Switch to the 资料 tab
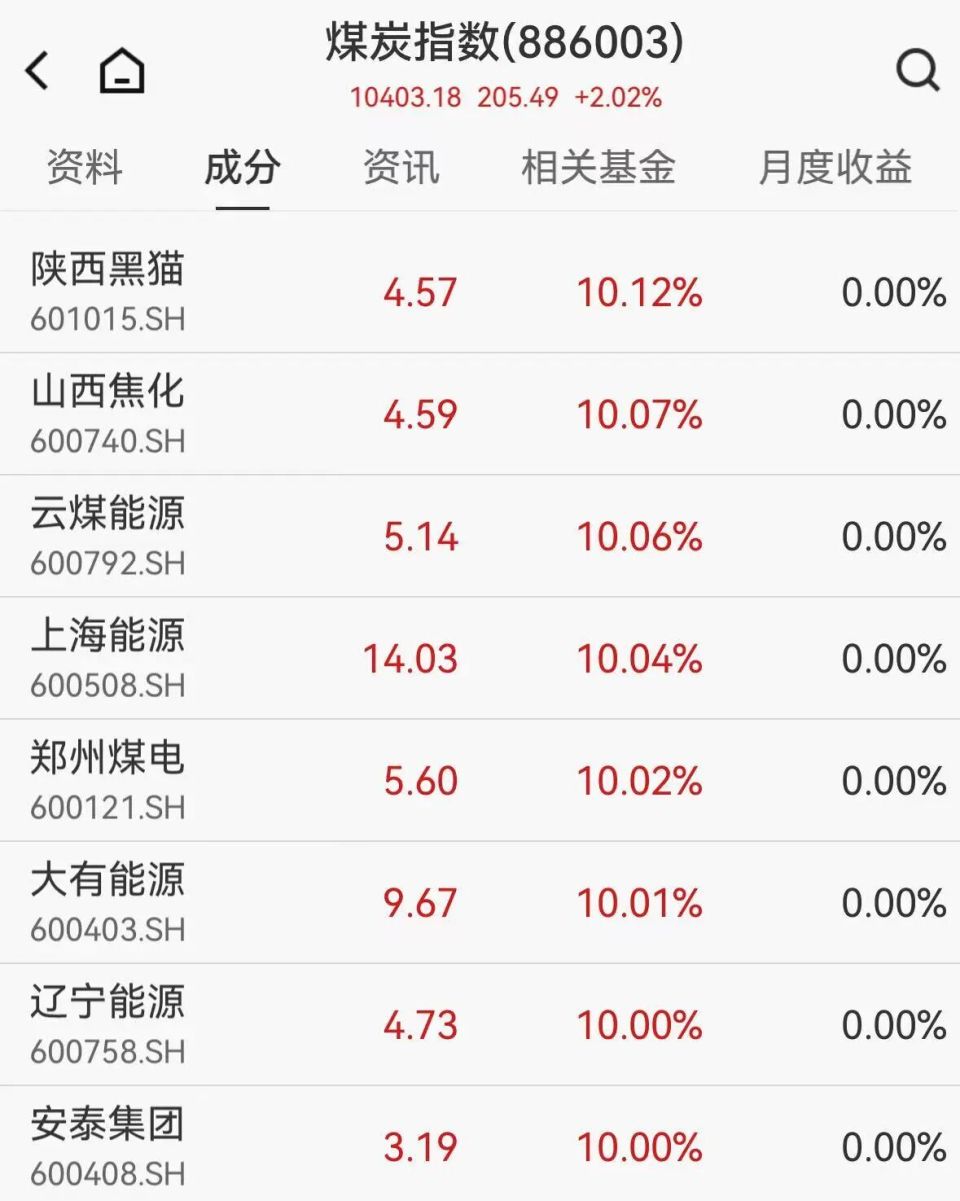Viewport: 960px width, 1201px height. (81, 168)
